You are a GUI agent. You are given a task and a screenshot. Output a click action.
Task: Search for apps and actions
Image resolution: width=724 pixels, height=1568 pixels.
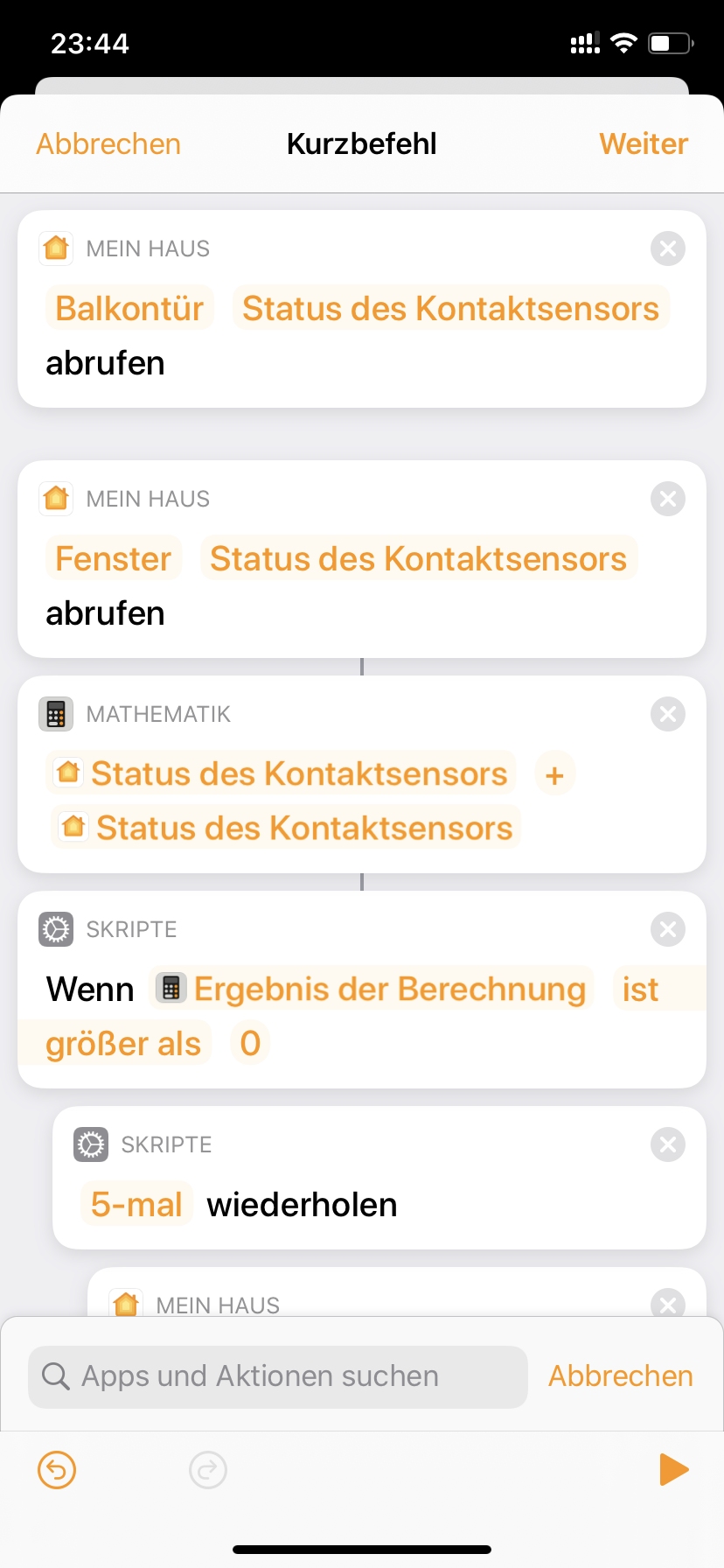pos(278,1376)
